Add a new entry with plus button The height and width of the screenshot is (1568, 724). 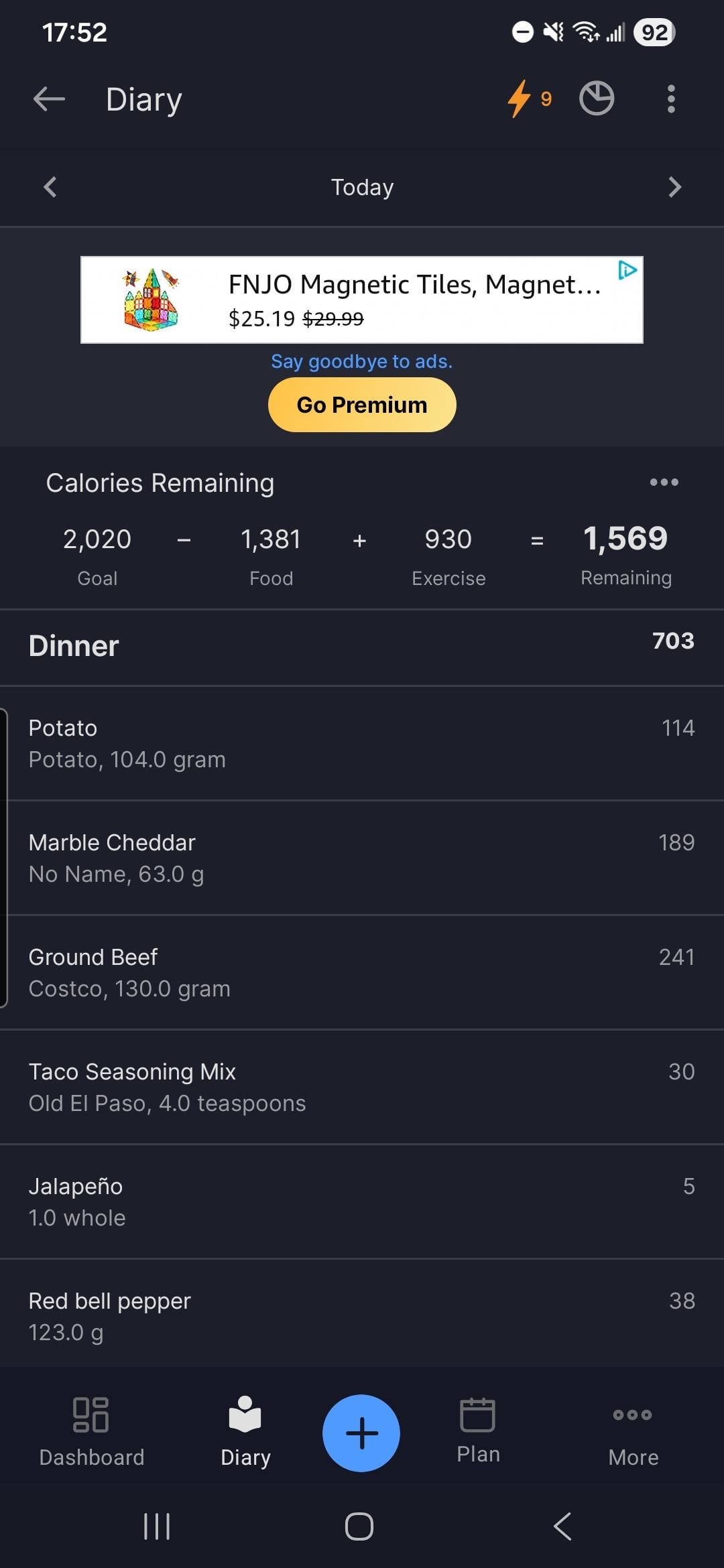(x=361, y=1433)
